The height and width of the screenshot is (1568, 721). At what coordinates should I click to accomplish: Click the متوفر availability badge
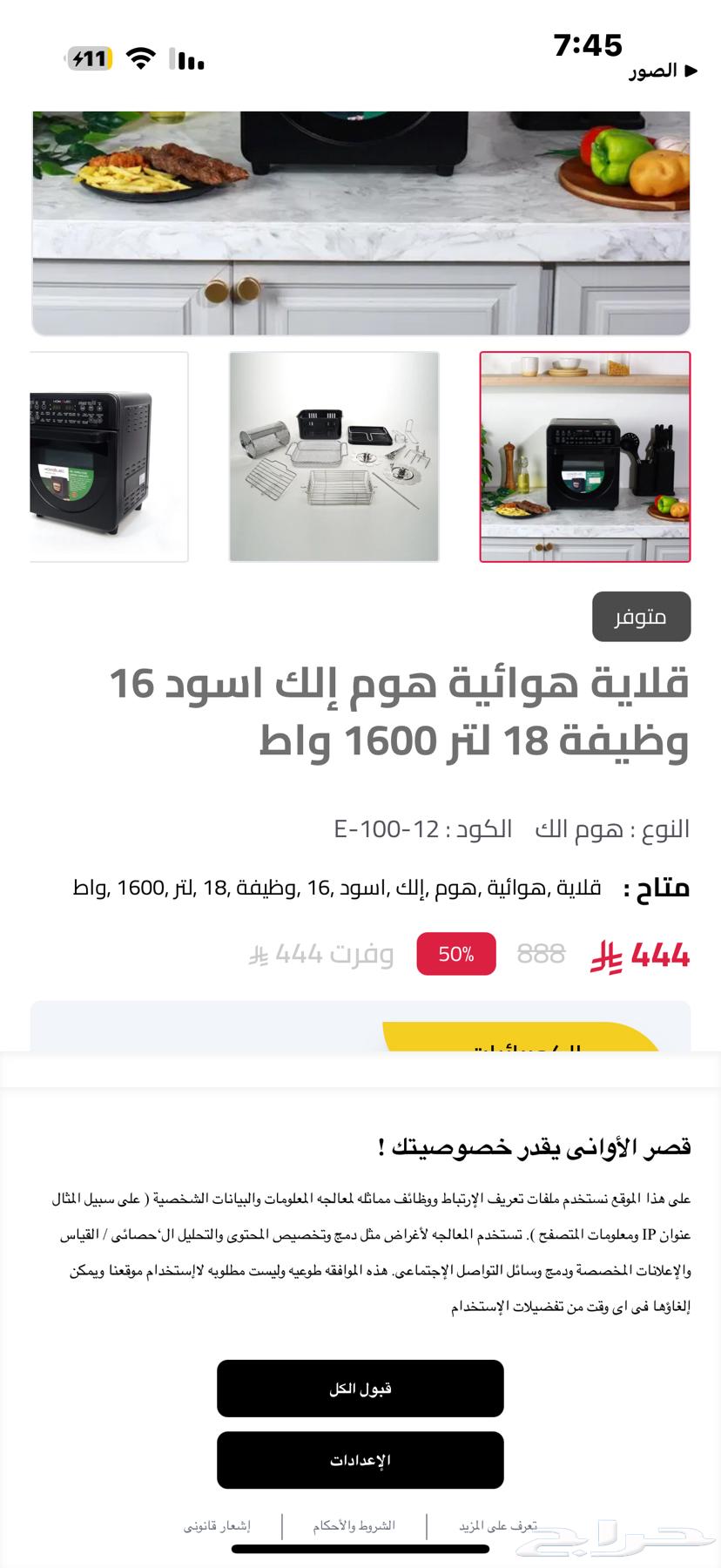pyautogui.click(x=641, y=617)
